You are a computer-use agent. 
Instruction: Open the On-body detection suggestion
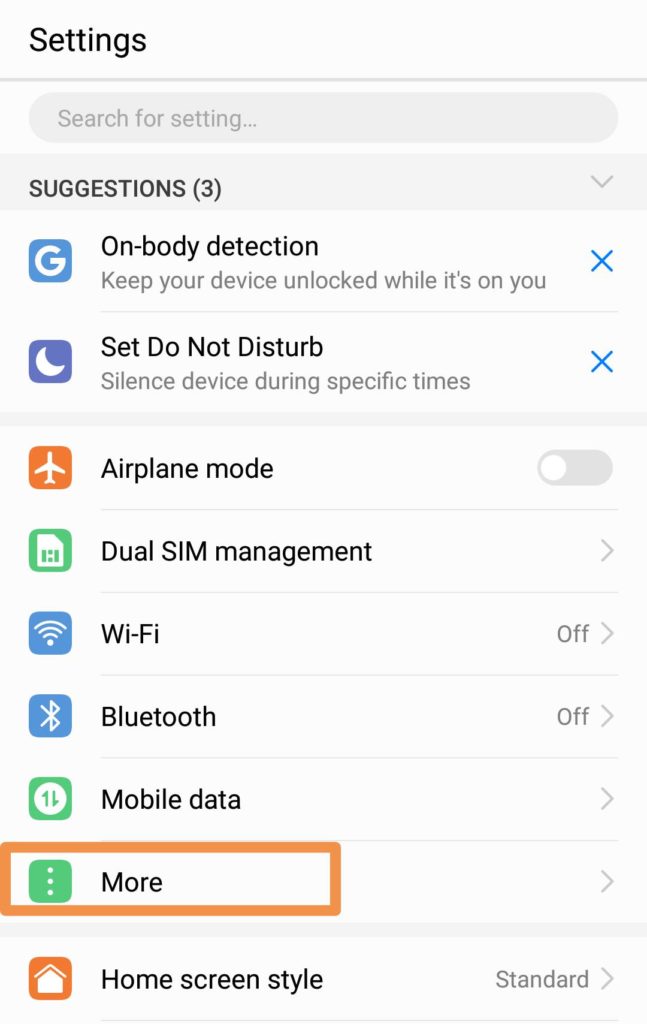coord(322,261)
